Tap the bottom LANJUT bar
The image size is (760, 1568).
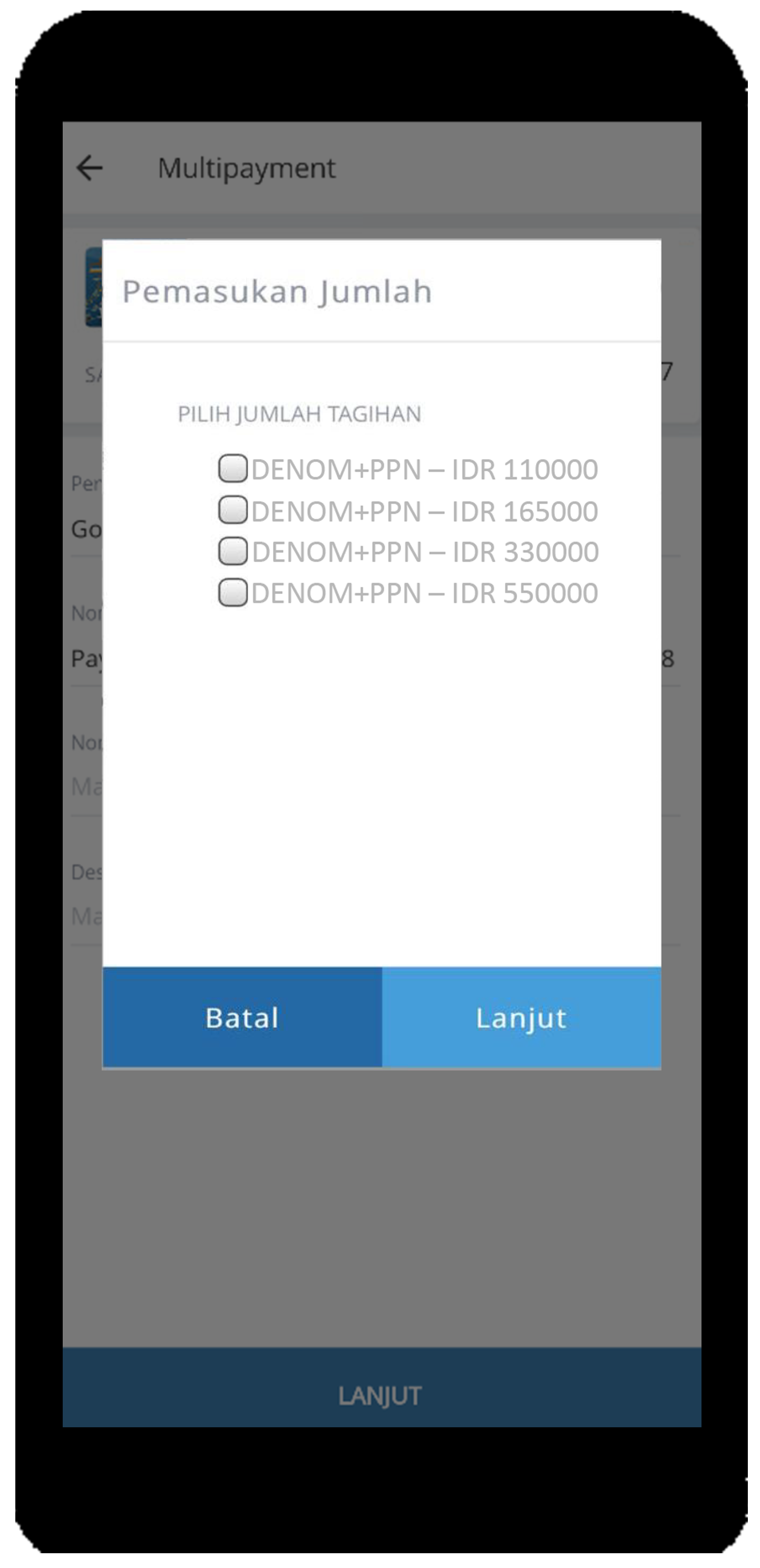pos(379,1395)
